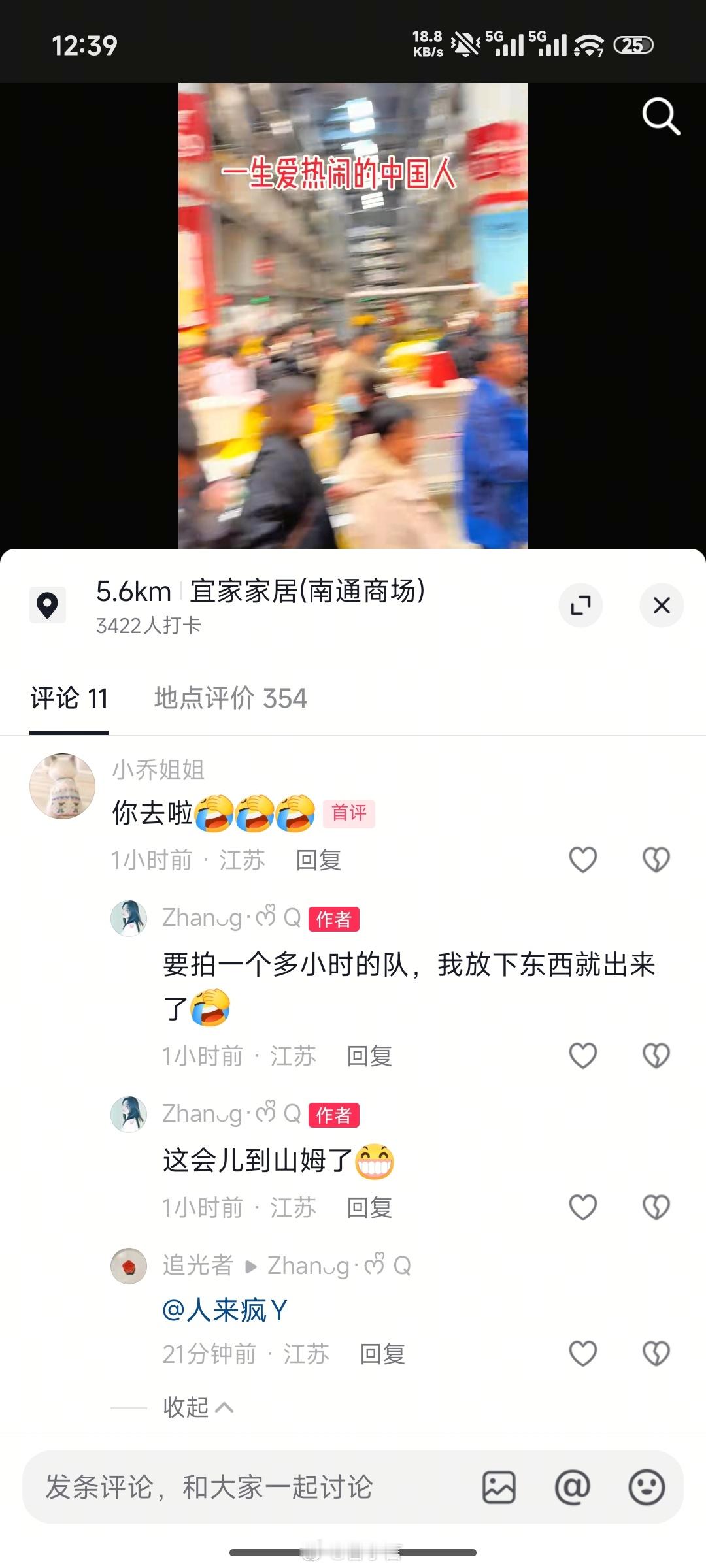The image size is (706, 1568).
Task: Tap 回复 under the first comment
Action: [x=318, y=860]
